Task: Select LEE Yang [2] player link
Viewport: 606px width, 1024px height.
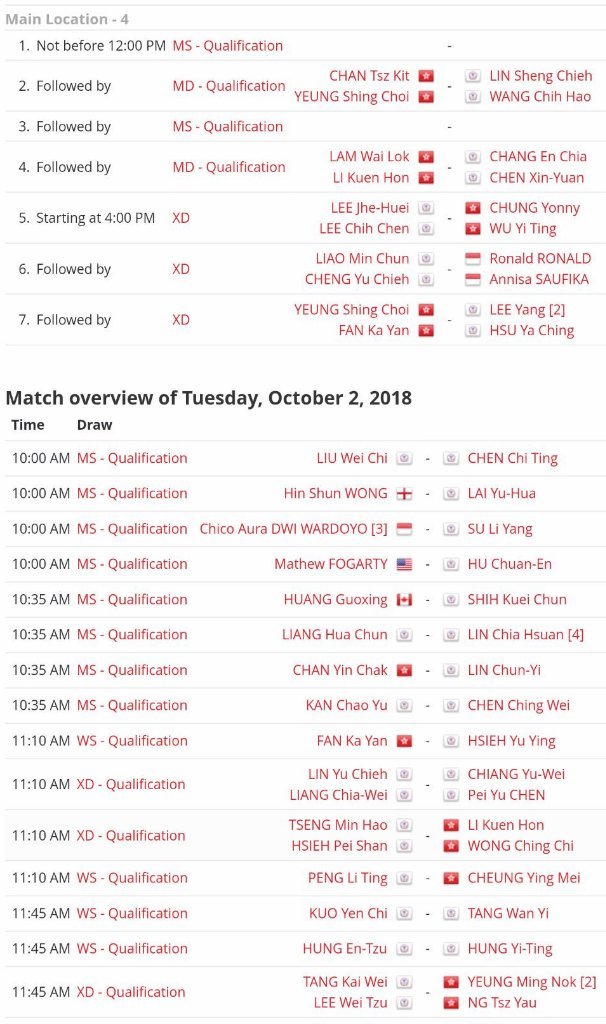Action: click(527, 310)
